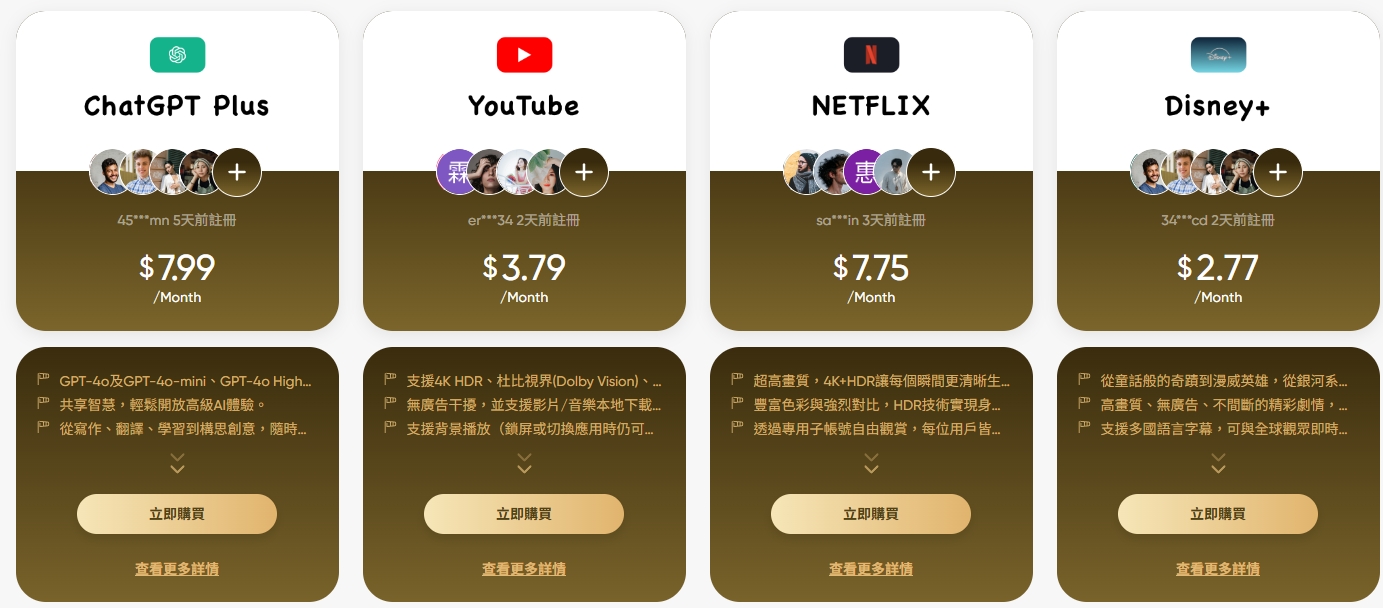Expand Disney+ feature list chevron

pyautogui.click(x=1218, y=463)
